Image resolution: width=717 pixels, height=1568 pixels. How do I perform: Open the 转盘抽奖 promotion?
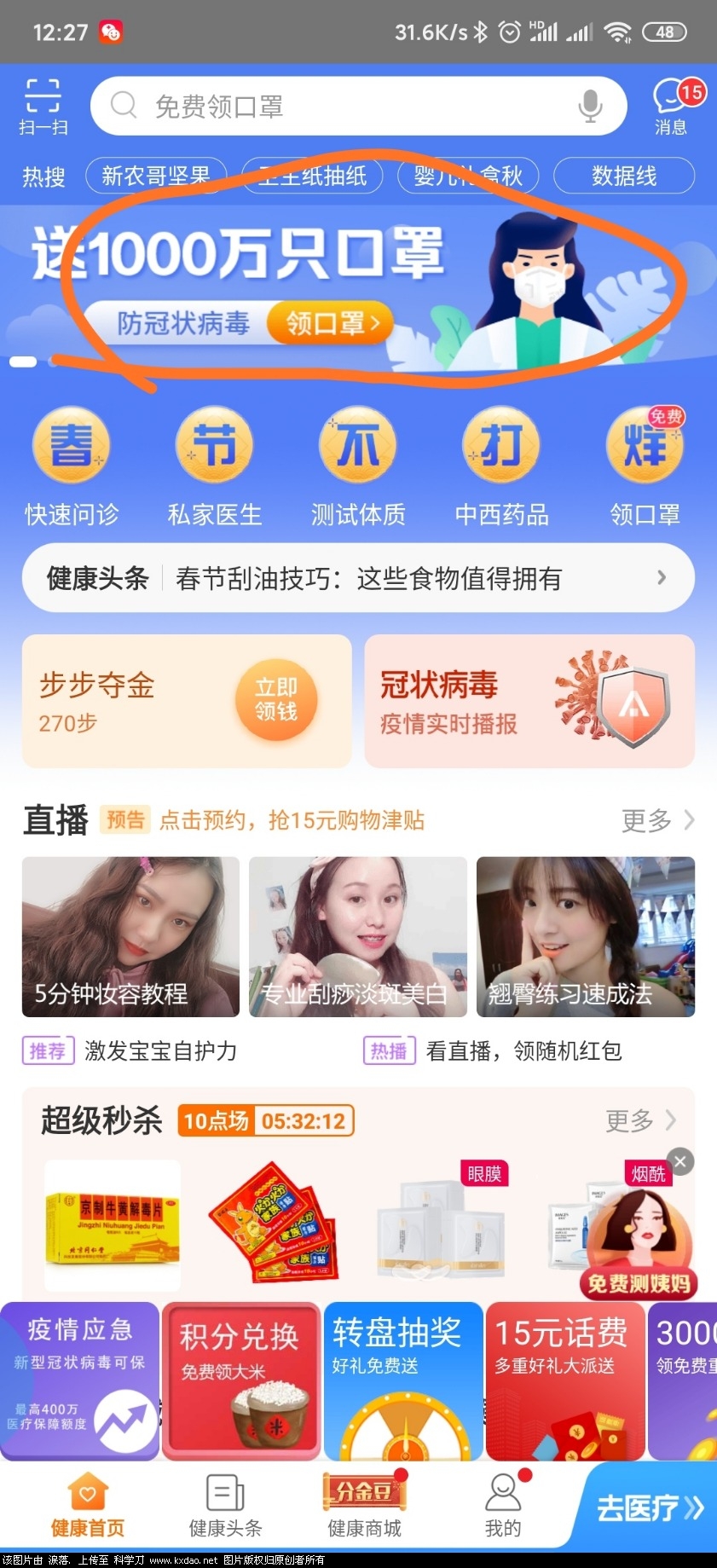coord(402,1381)
